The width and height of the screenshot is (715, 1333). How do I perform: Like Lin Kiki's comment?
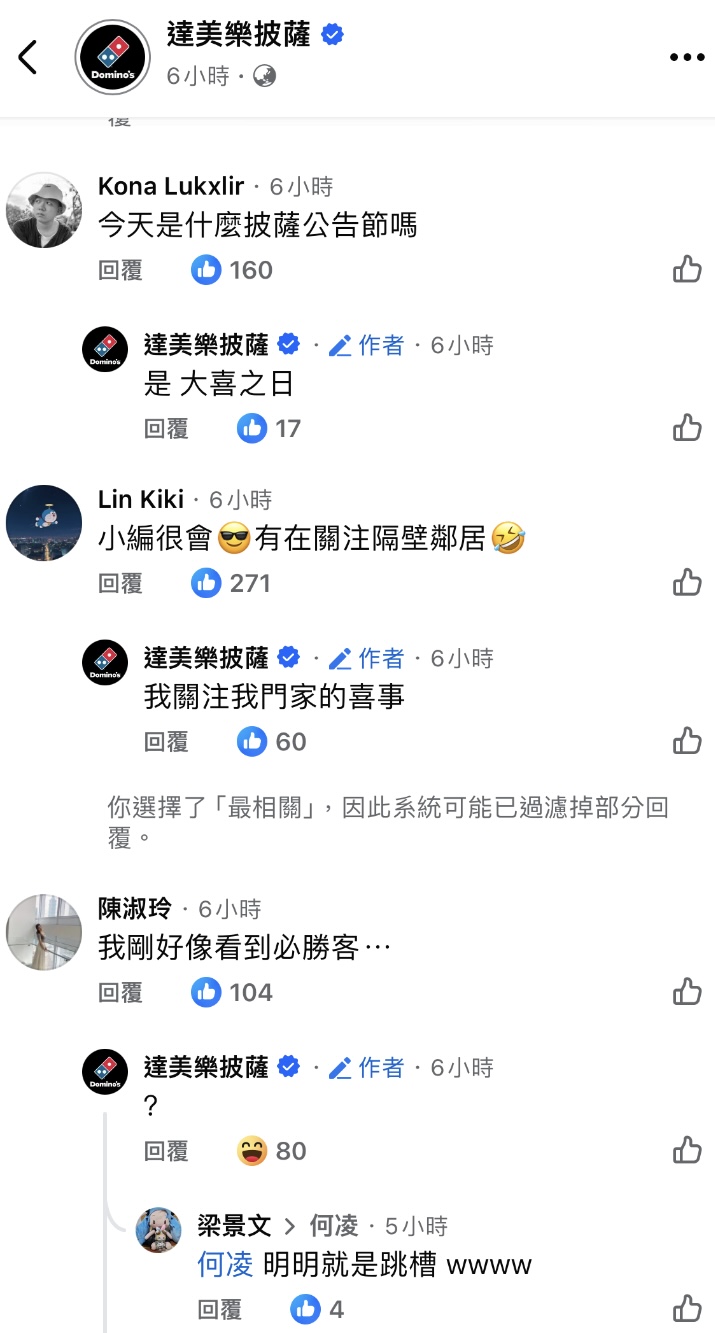(x=687, y=582)
